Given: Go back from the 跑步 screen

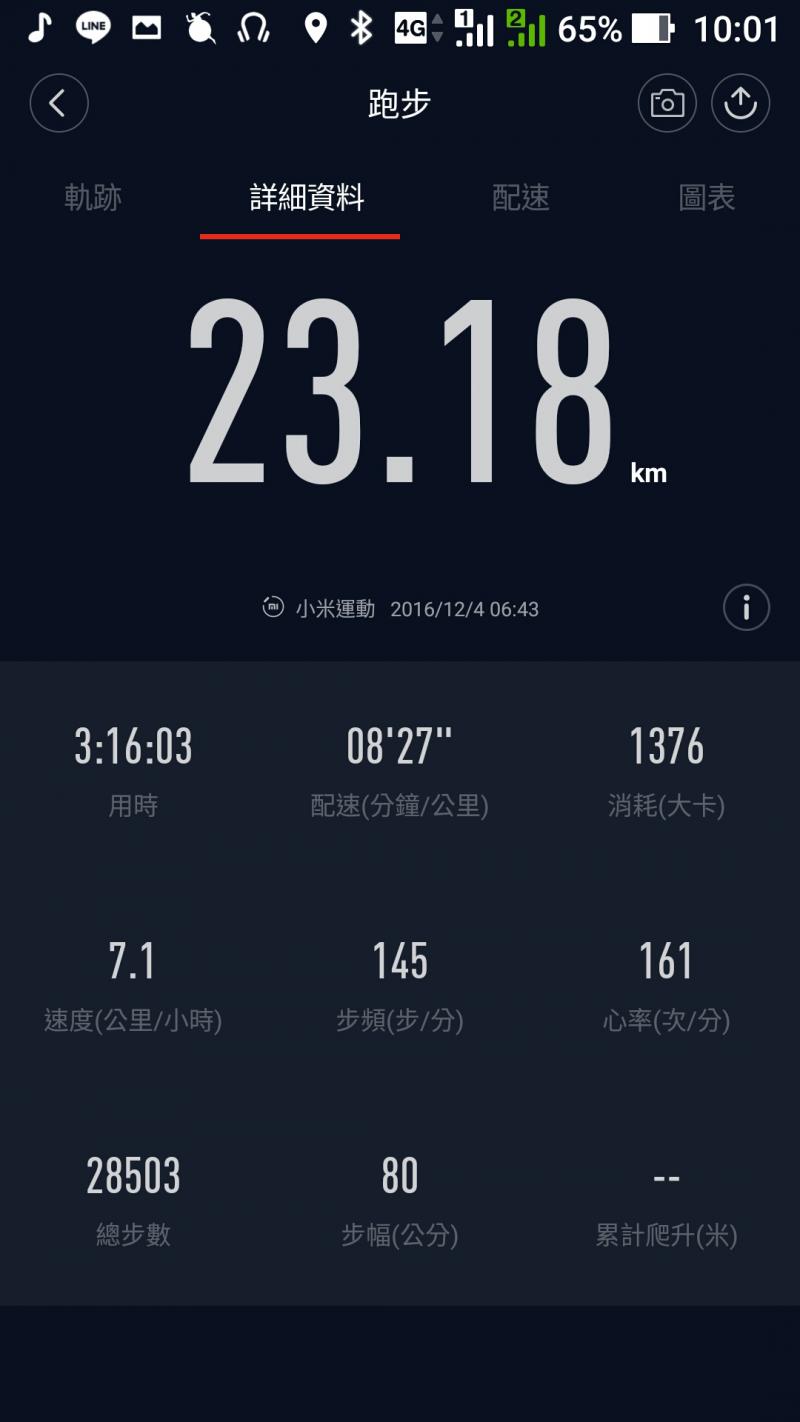Looking at the screenshot, I should (59, 103).
